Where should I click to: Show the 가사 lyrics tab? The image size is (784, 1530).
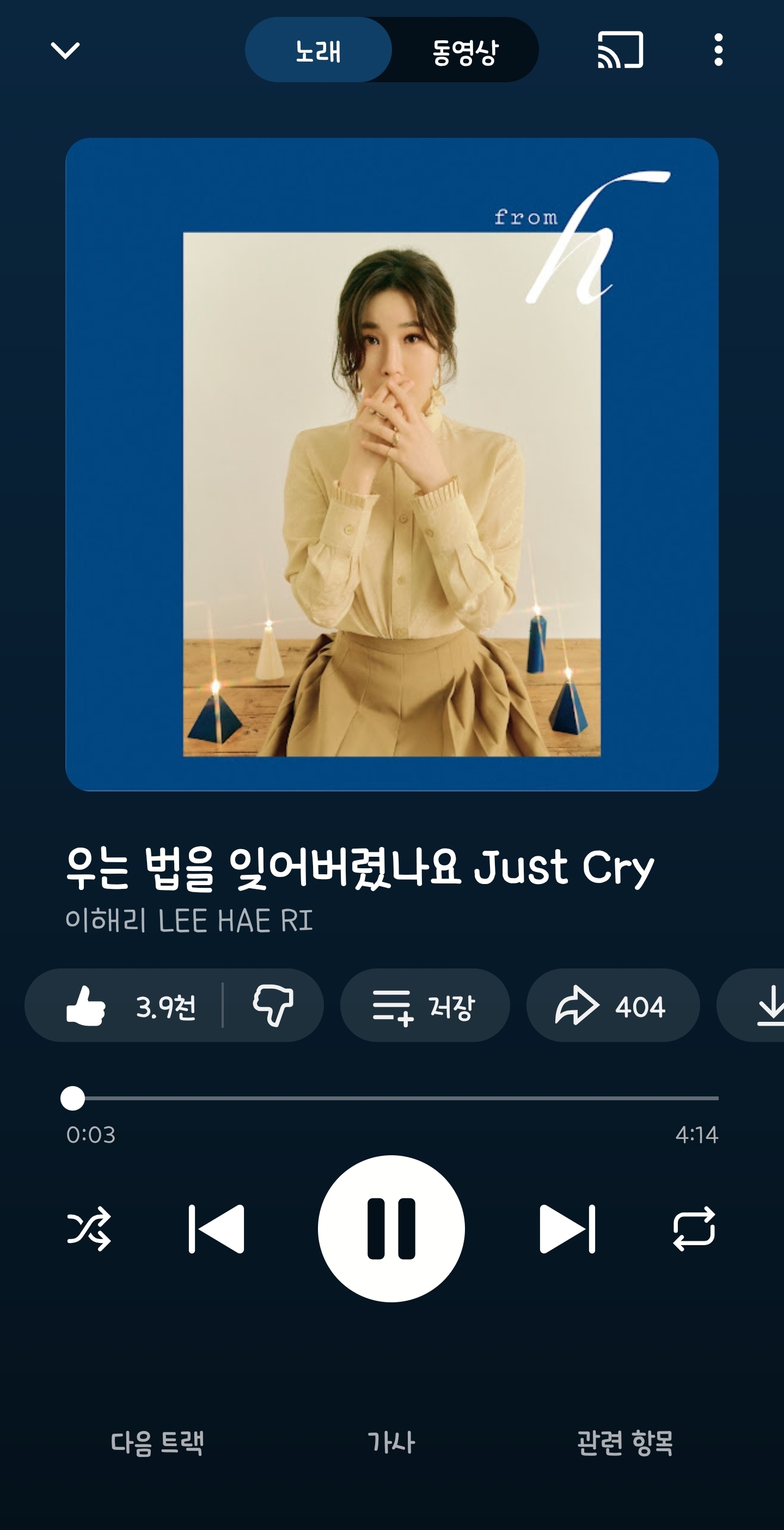[391, 1443]
